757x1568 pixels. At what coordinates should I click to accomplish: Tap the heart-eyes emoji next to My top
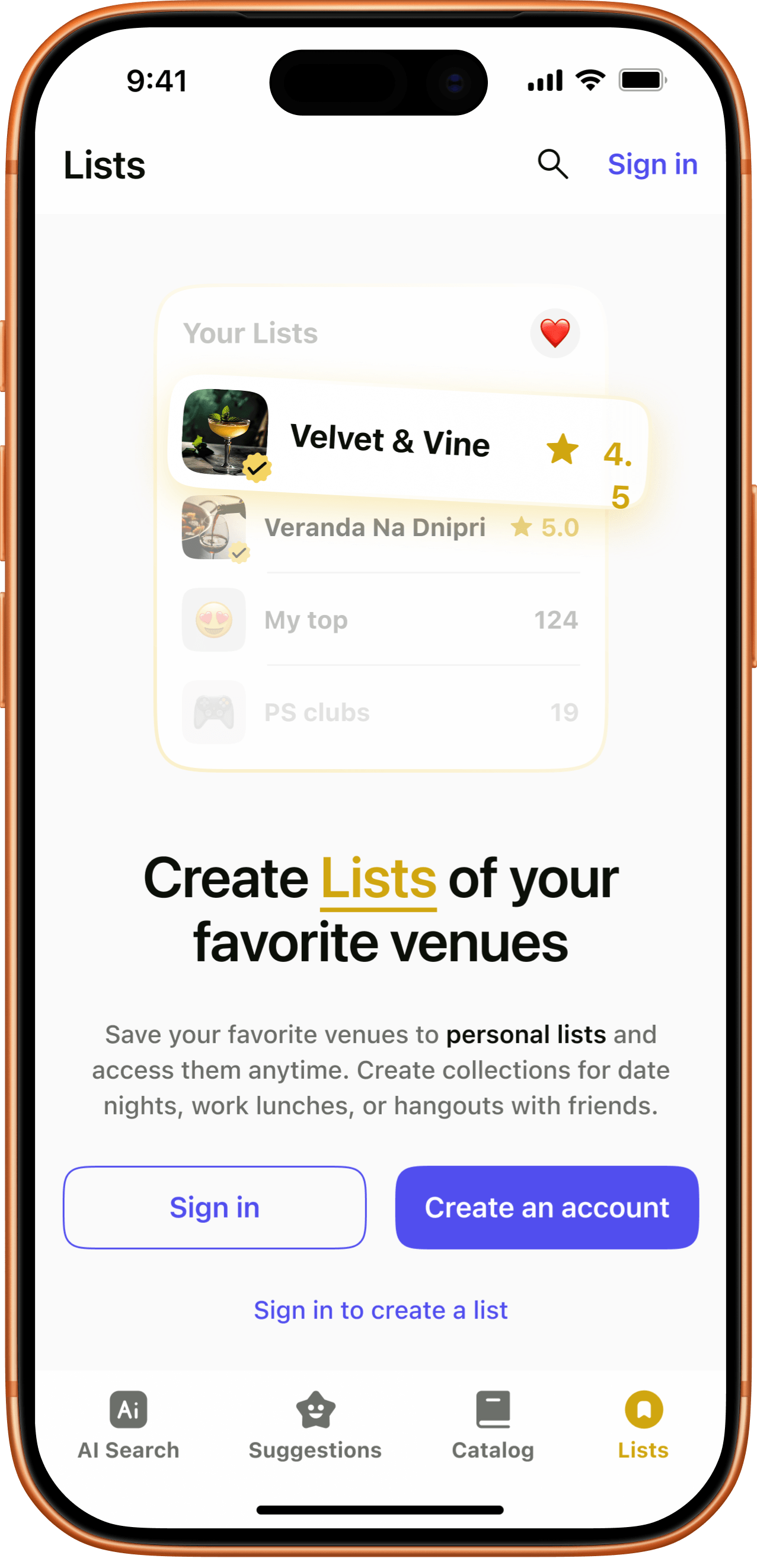pyautogui.click(x=213, y=619)
